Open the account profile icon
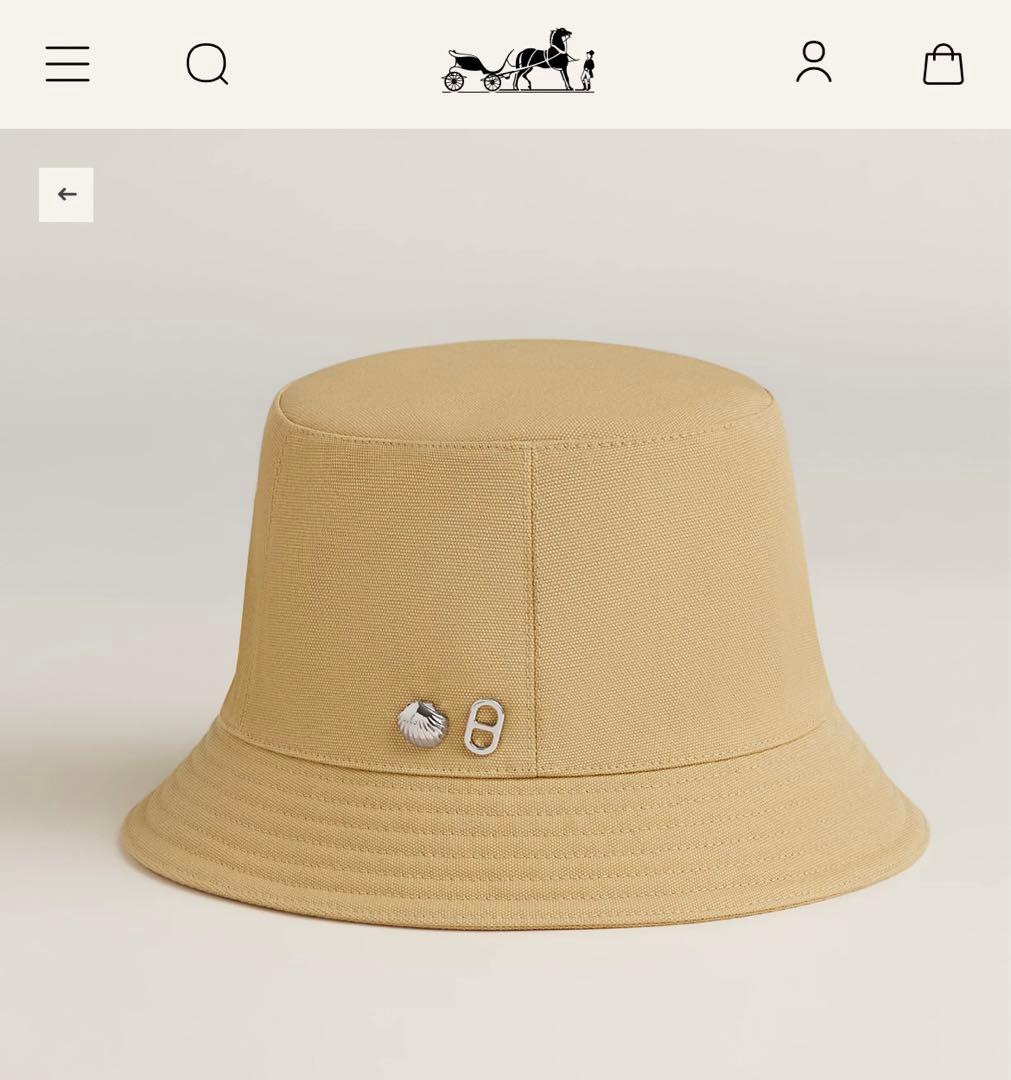 [x=814, y=63]
